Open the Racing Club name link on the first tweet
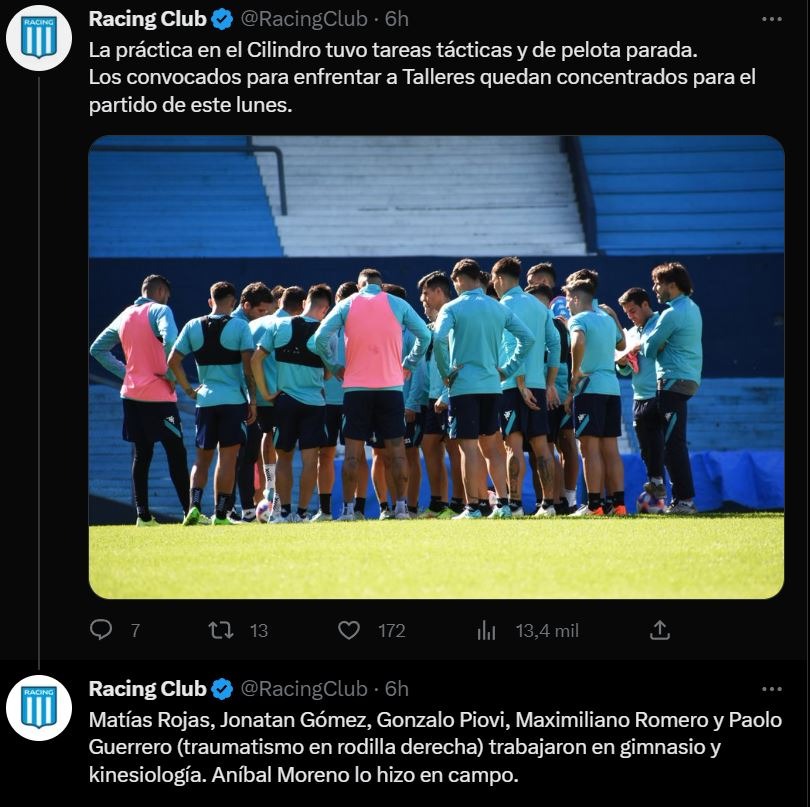This screenshot has width=810, height=807. pos(147,19)
